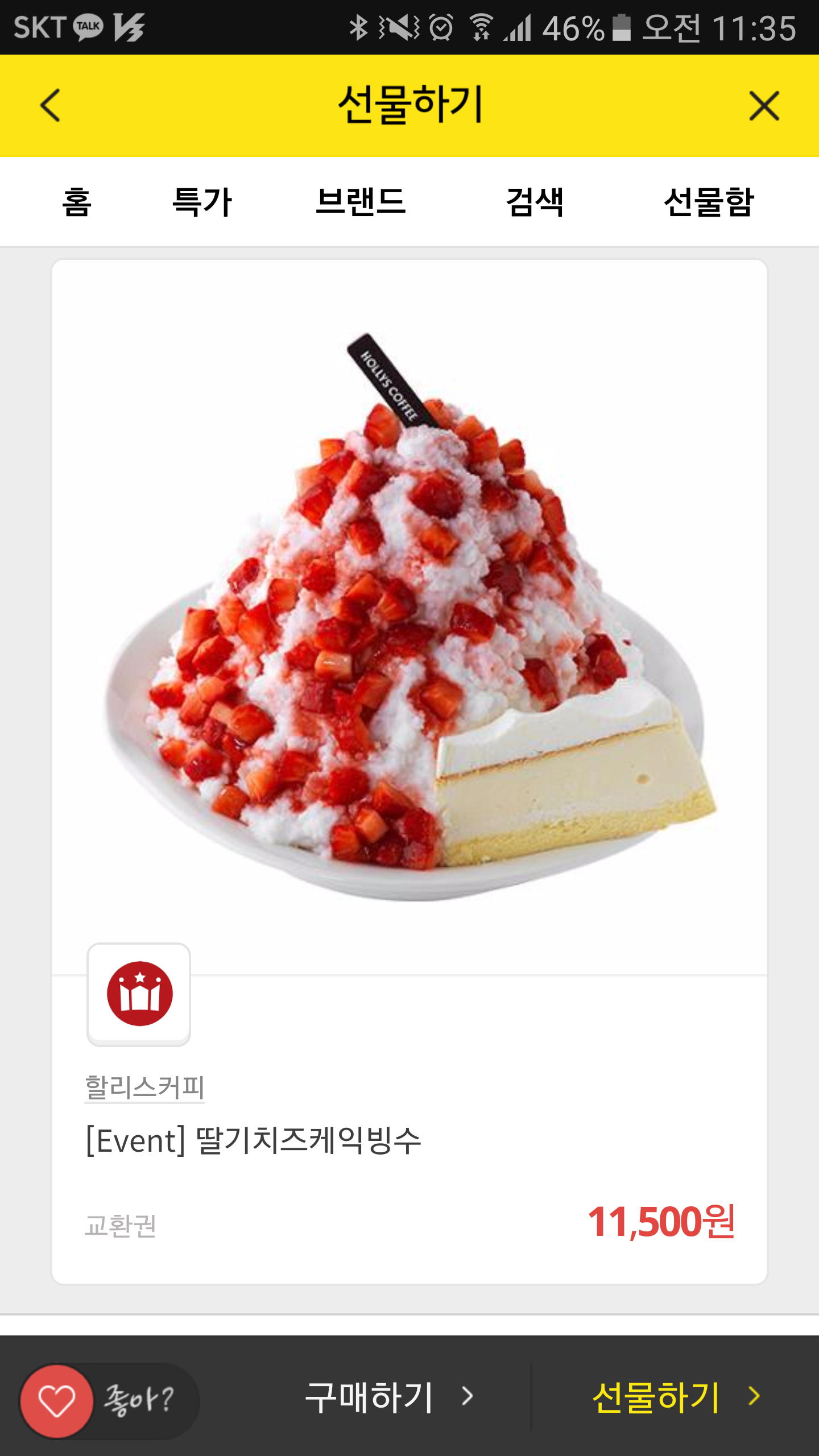
Task: Switch to the 홈 tab
Action: [77, 202]
